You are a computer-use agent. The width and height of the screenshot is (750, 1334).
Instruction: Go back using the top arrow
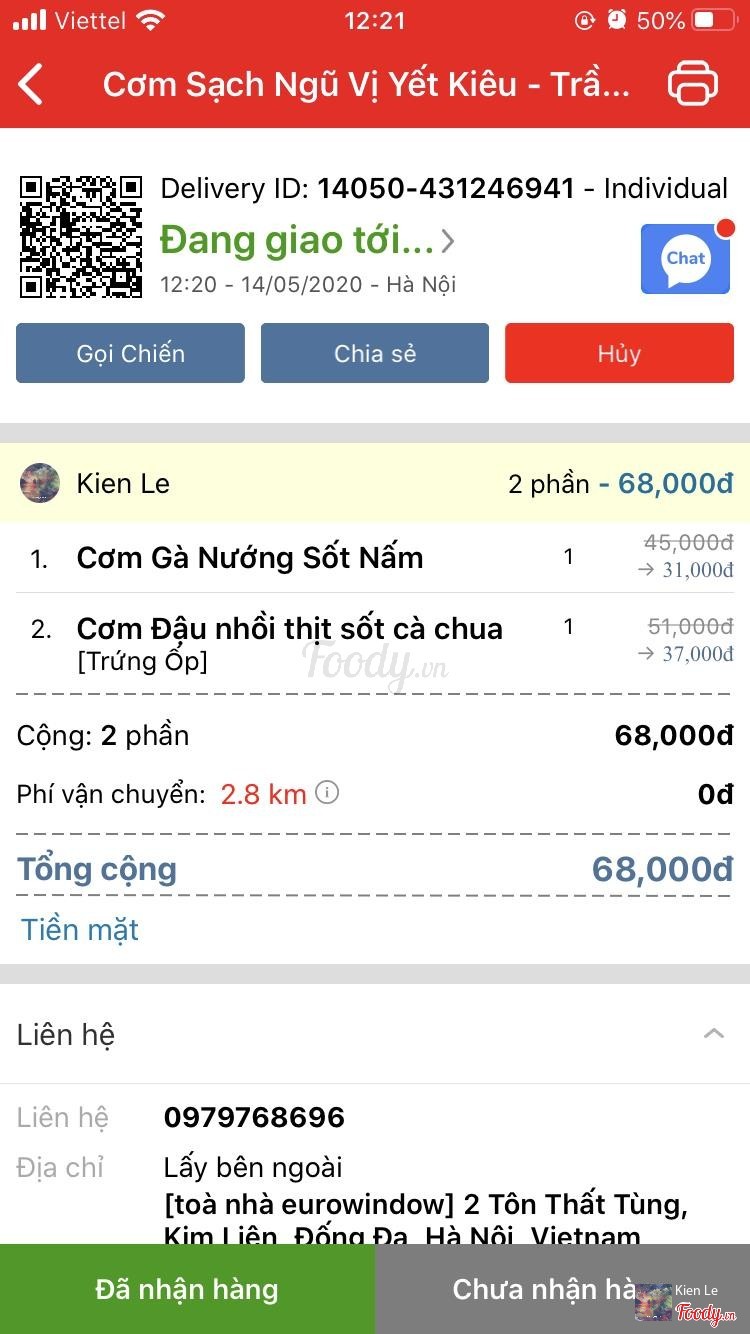pos(32,84)
